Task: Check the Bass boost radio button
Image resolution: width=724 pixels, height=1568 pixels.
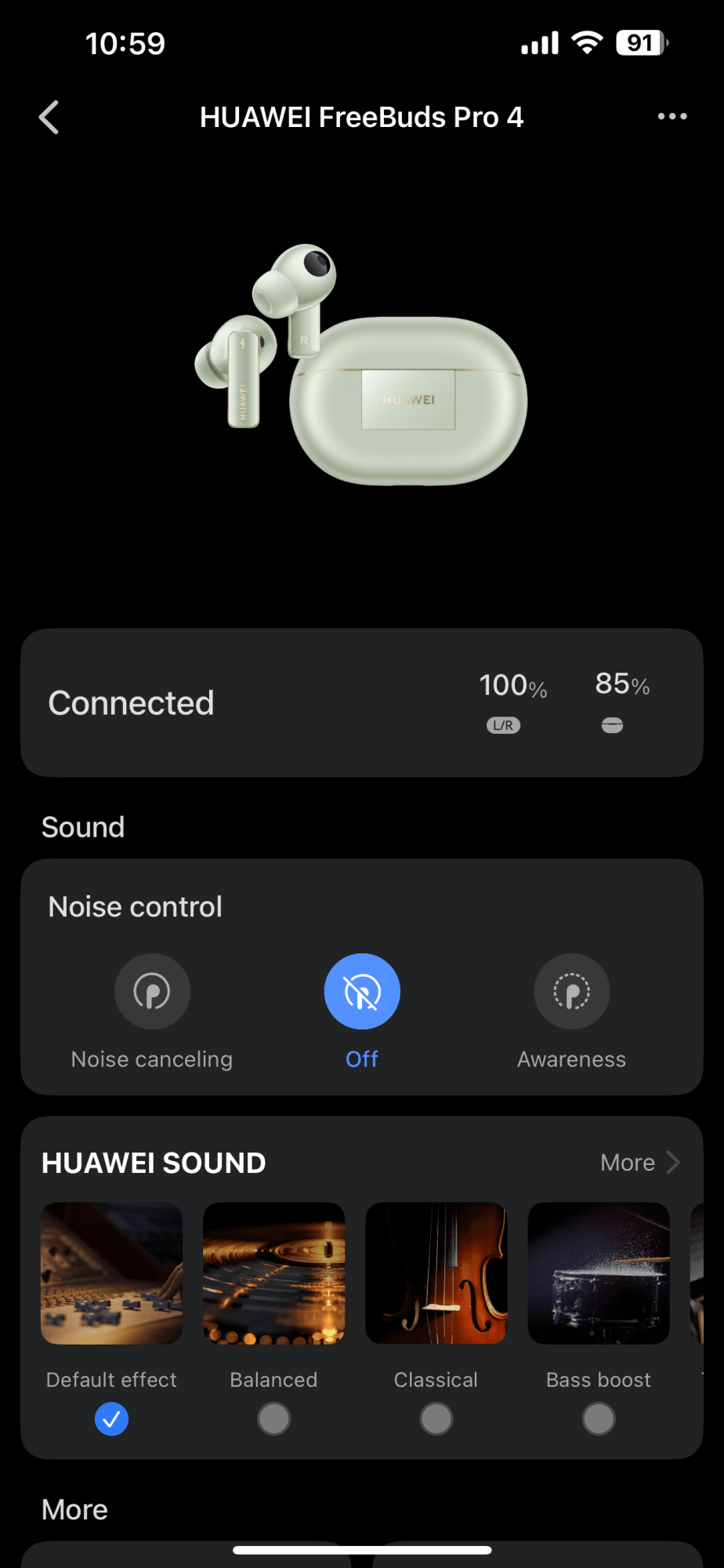Action: (599, 1419)
